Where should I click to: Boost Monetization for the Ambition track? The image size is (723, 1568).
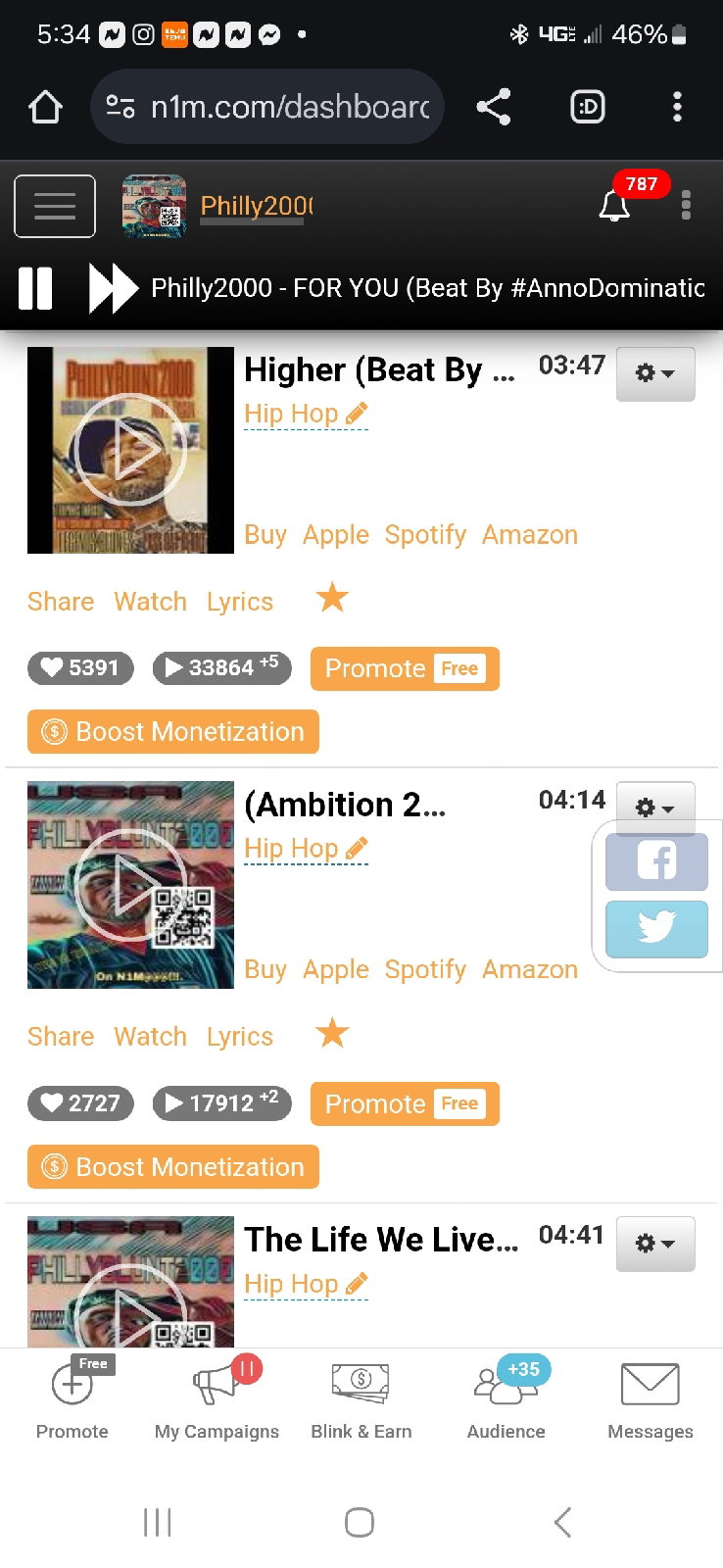tap(173, 1167)
